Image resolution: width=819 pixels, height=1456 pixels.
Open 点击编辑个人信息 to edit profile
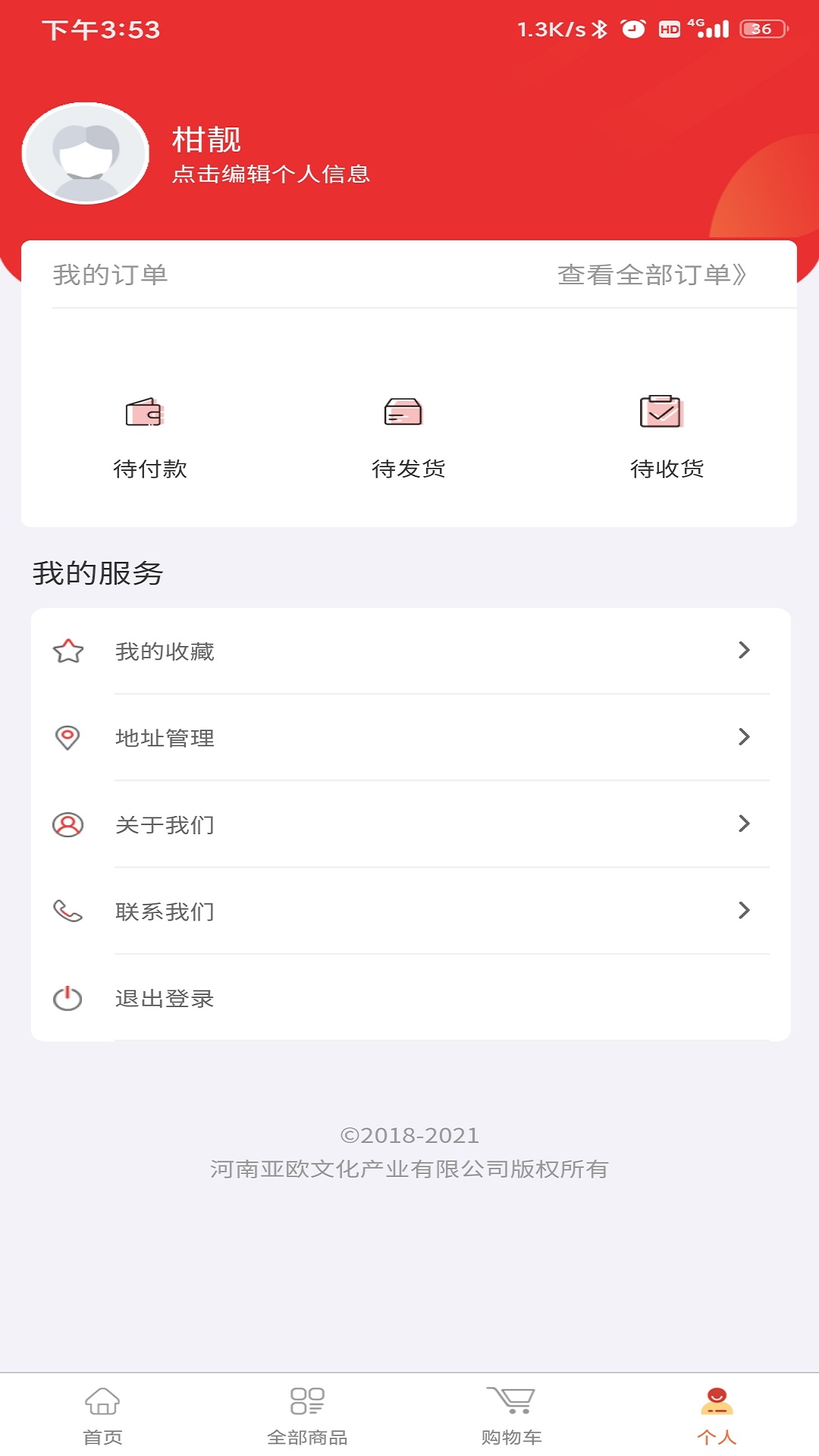point(271,174)
